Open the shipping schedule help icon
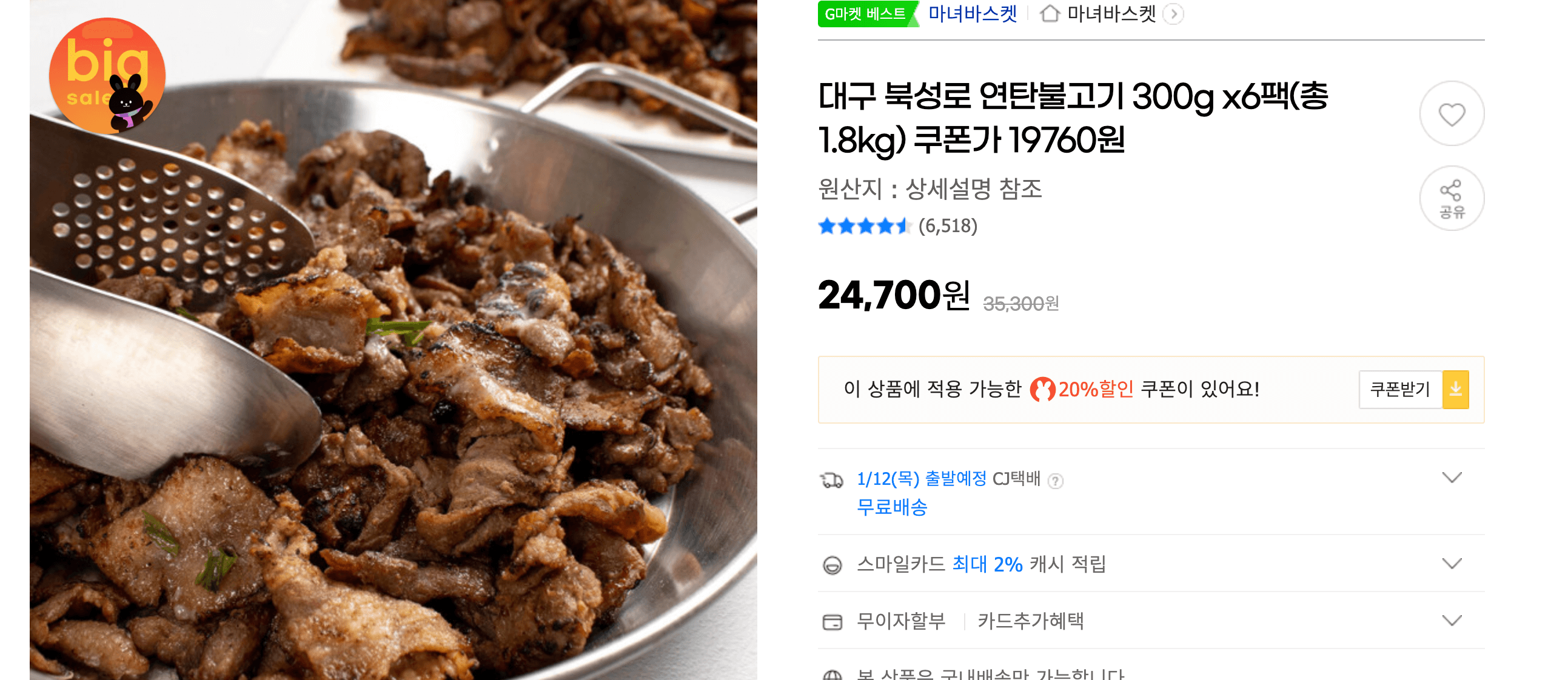The image size is (1568, 680). (1055, 481)
